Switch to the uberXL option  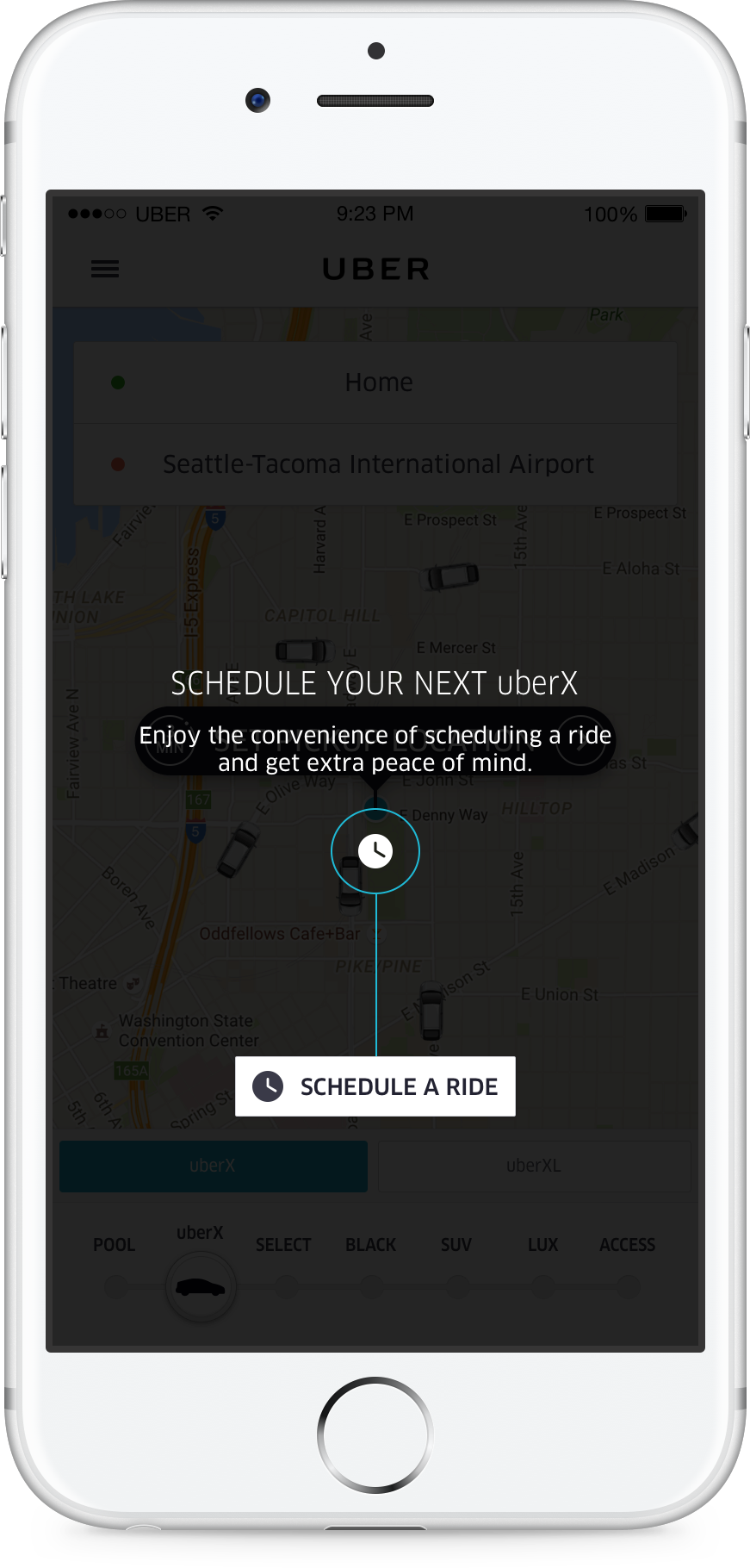(x=534, y=1166)
